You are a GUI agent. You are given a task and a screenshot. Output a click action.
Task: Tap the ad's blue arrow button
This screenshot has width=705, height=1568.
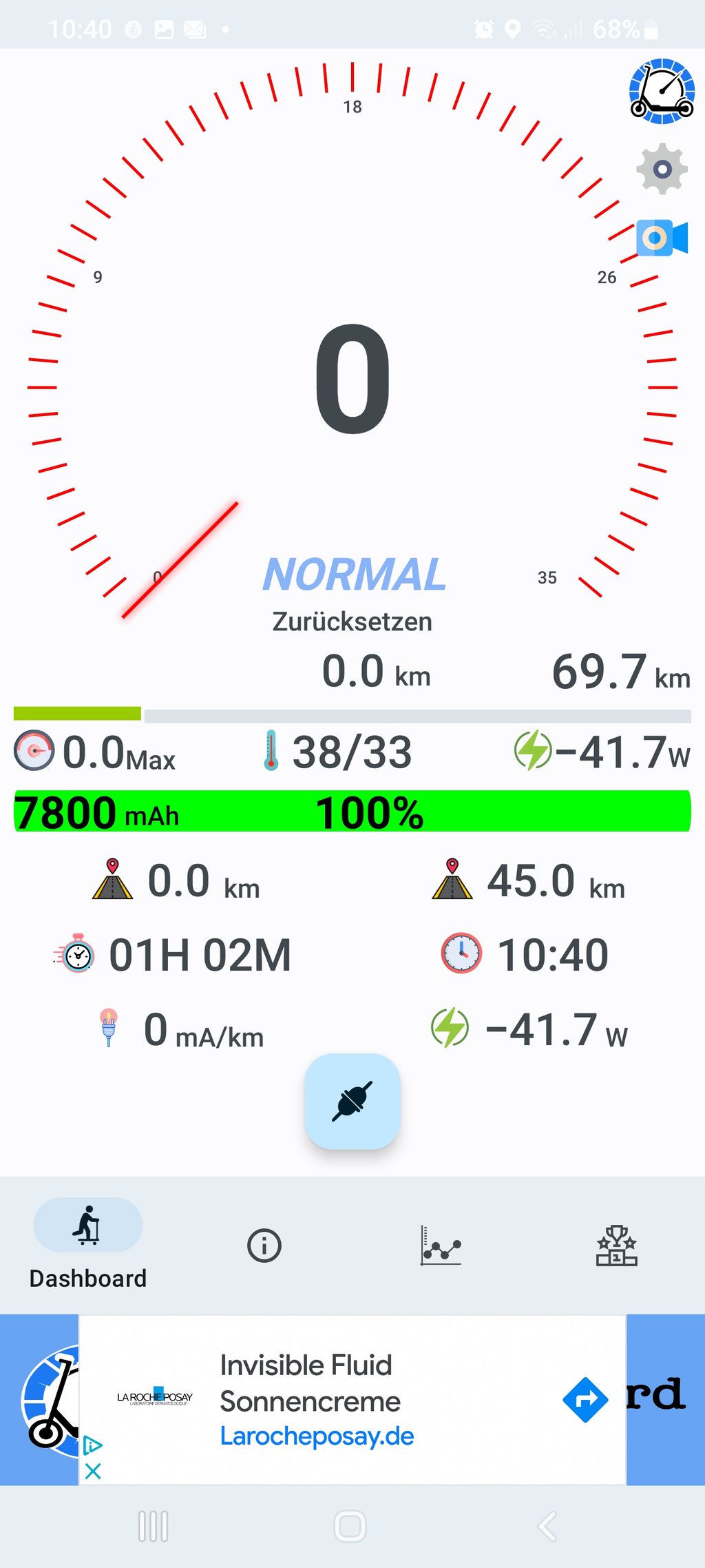[x=585, y=1399]
